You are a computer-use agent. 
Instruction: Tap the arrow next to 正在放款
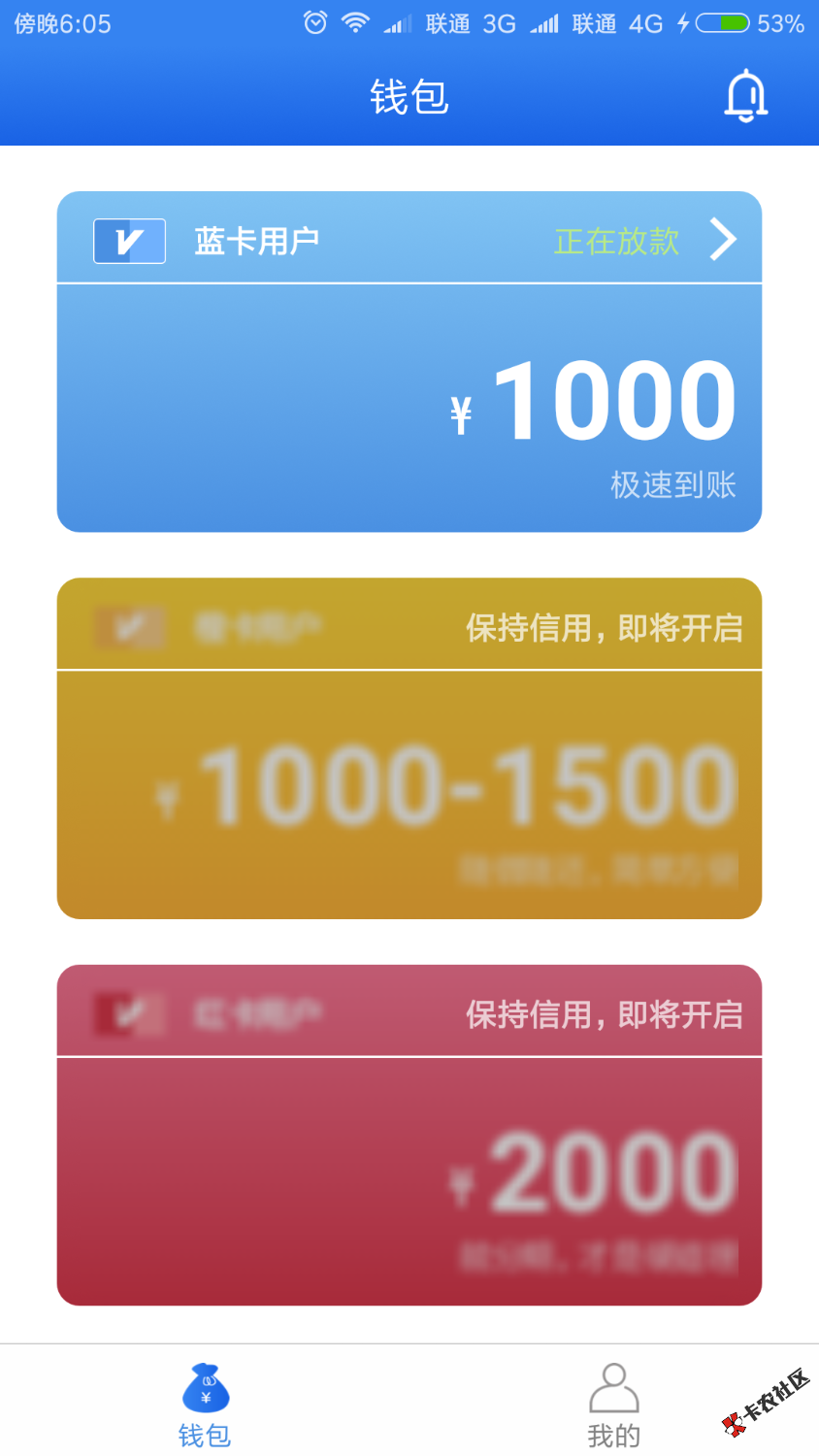pyautogui.click(x=723, y=240)
